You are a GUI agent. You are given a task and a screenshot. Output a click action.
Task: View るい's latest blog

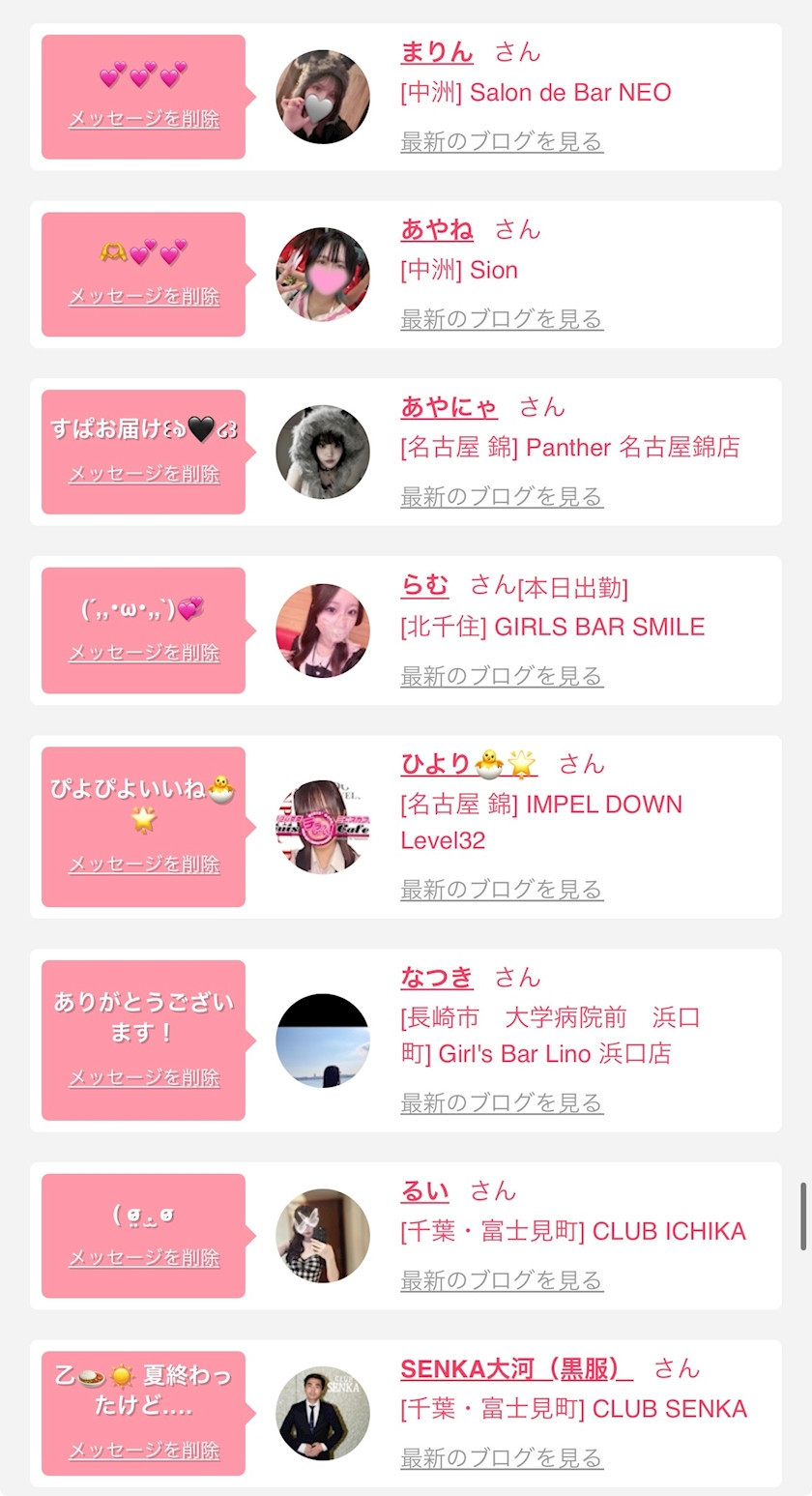[x=502, y=1280]
